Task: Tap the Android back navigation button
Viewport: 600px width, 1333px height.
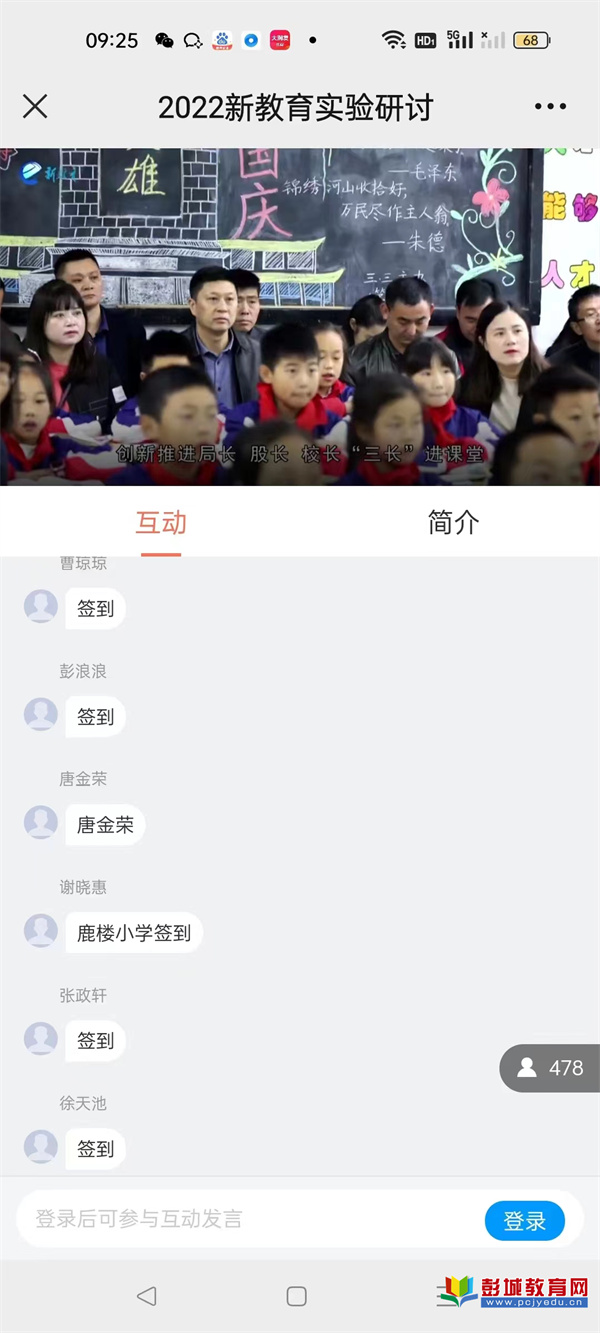Action: point(147,1296)
